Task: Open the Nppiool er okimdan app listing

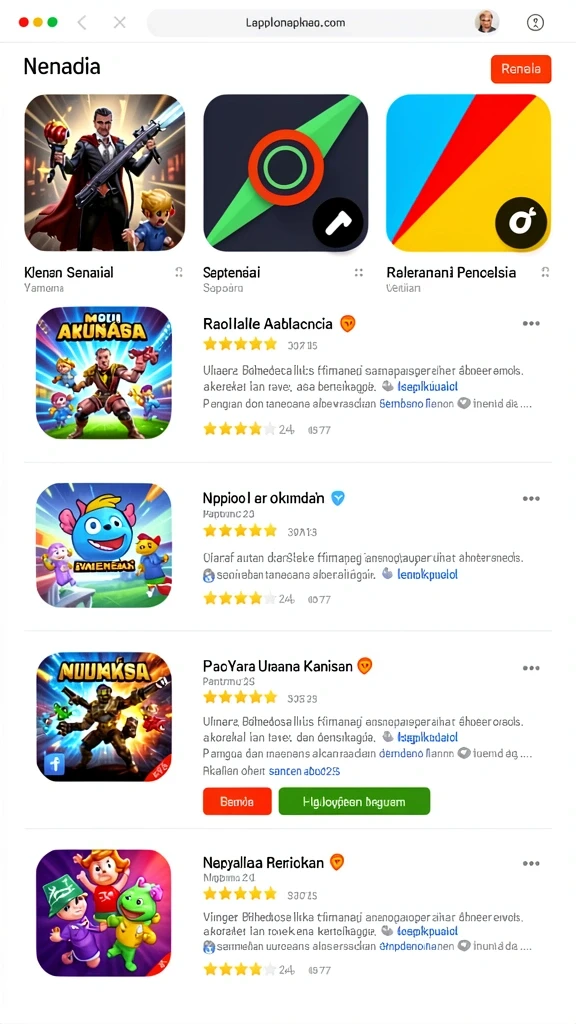Action: pos(263,498)
